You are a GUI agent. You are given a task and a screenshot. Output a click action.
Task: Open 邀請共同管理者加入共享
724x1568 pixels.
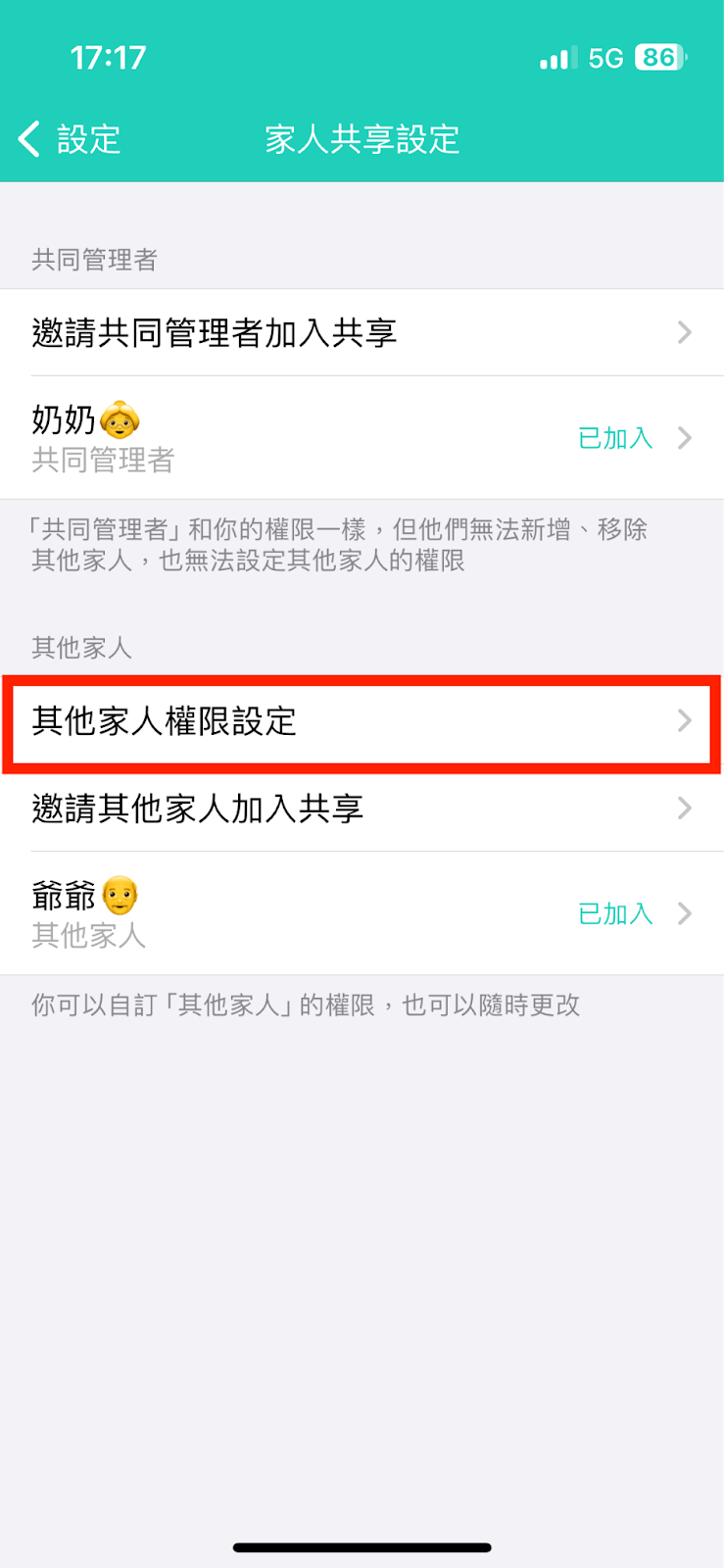coord(362,333)
